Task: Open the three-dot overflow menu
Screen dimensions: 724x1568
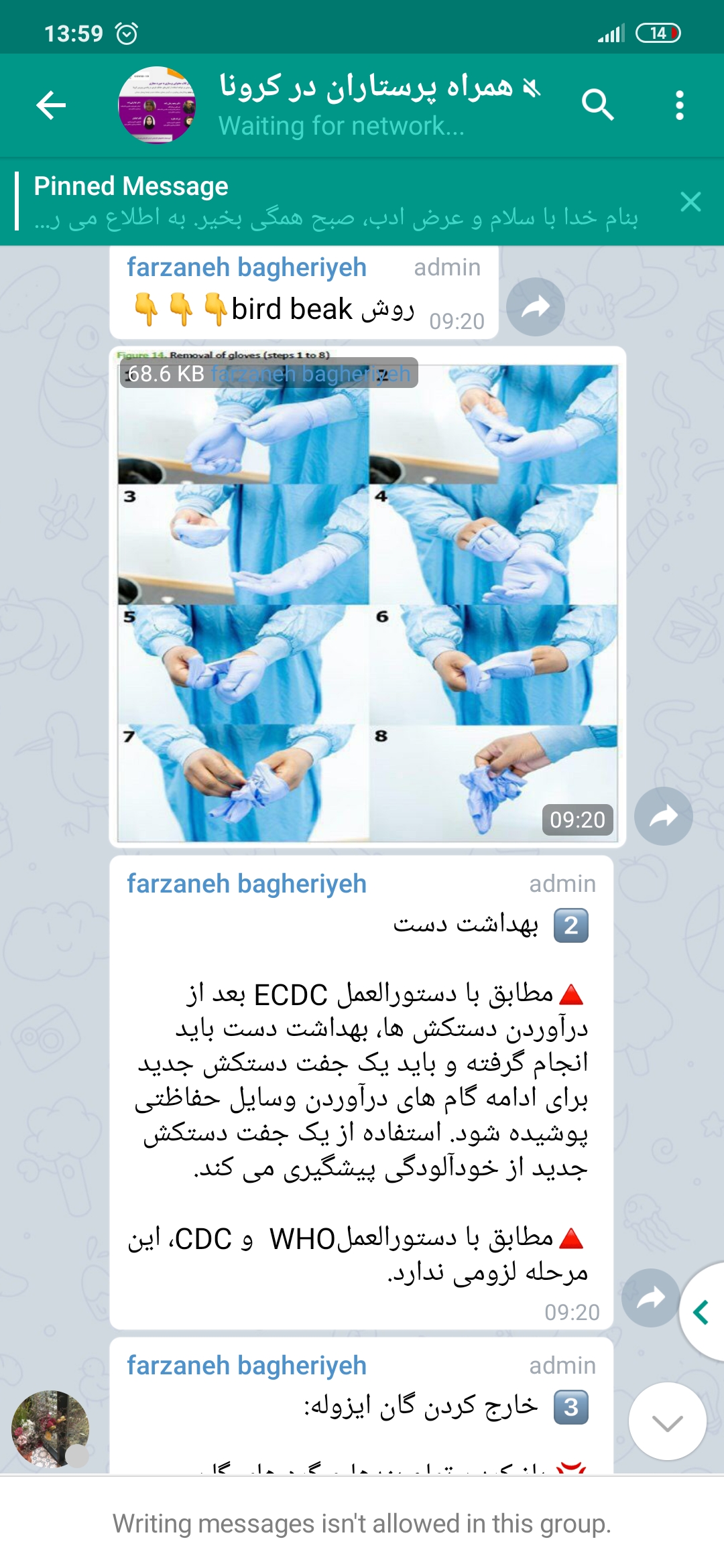Action: click(x=680, y=105)
